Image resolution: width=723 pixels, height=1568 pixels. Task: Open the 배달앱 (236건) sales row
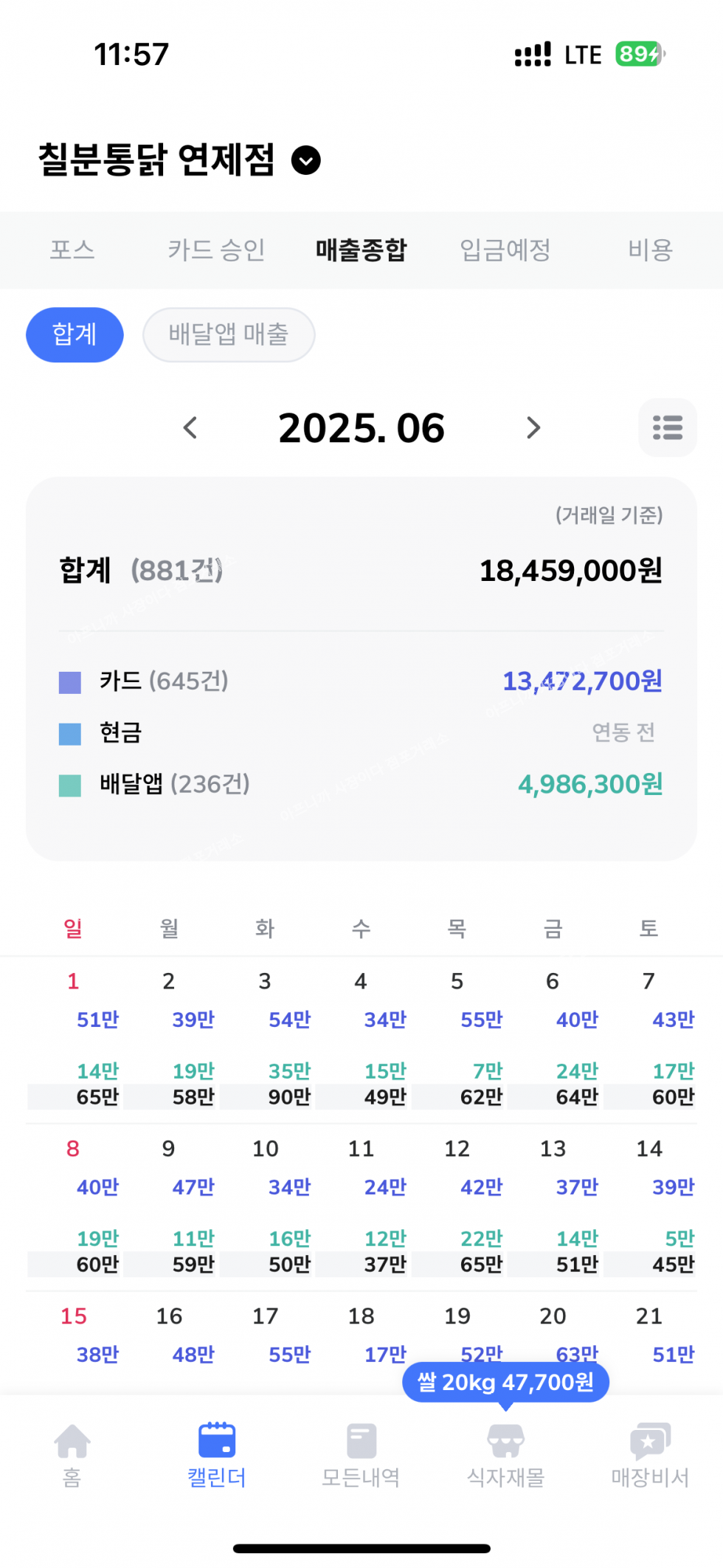point(361,784)
